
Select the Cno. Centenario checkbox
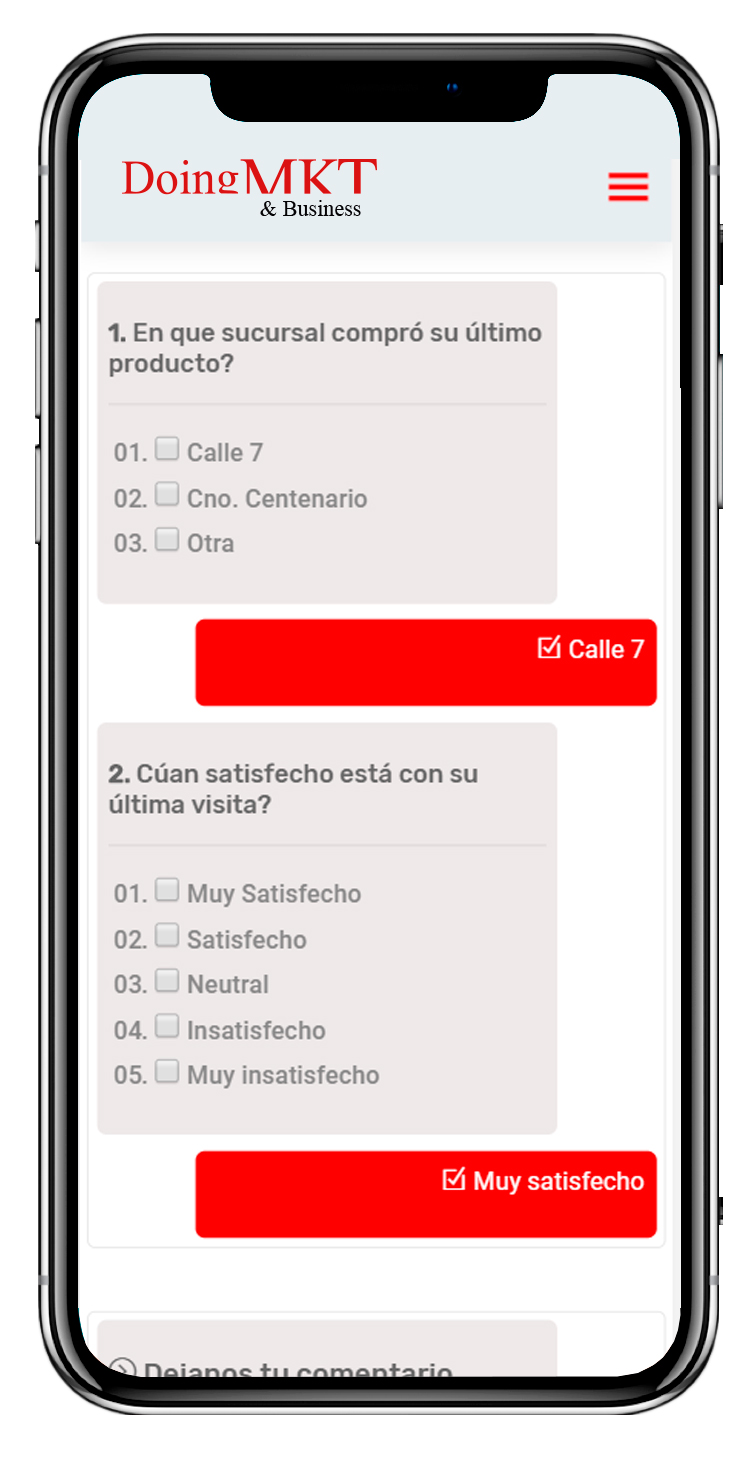point(168,494)
